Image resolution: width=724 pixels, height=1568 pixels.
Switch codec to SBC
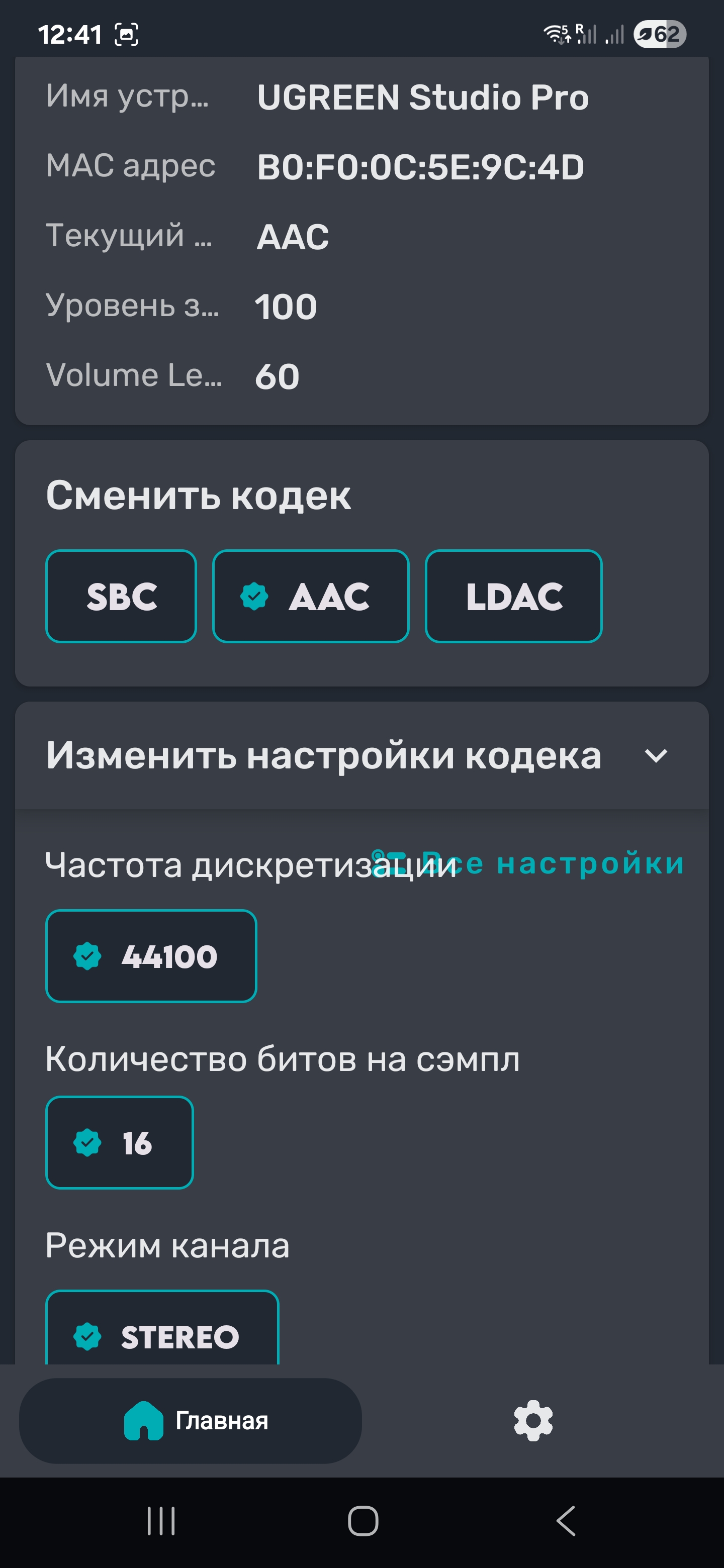[x=121, y=596]
